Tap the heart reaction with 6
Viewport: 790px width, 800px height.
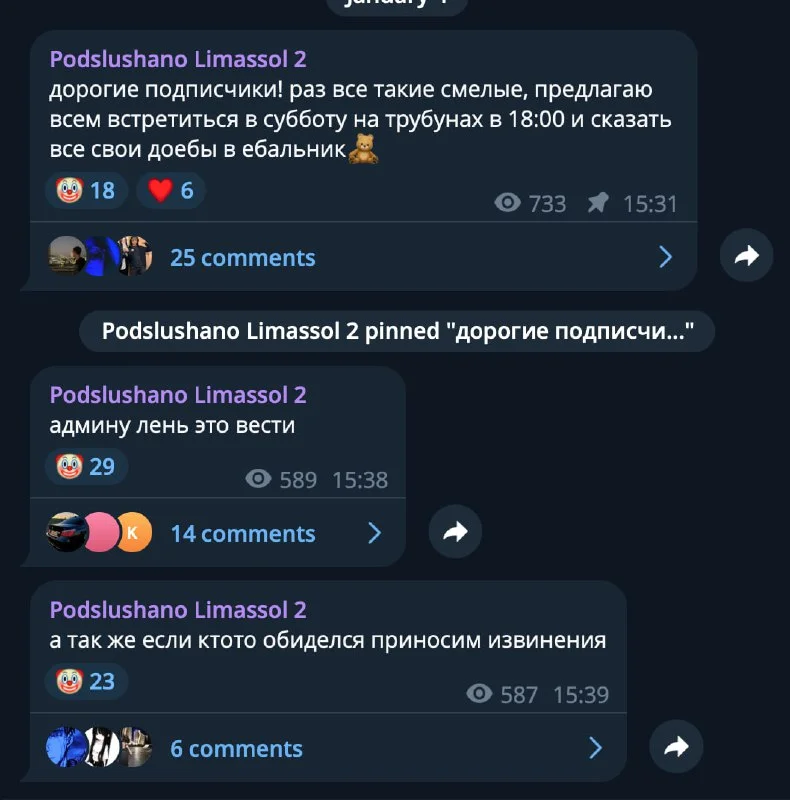171,190
